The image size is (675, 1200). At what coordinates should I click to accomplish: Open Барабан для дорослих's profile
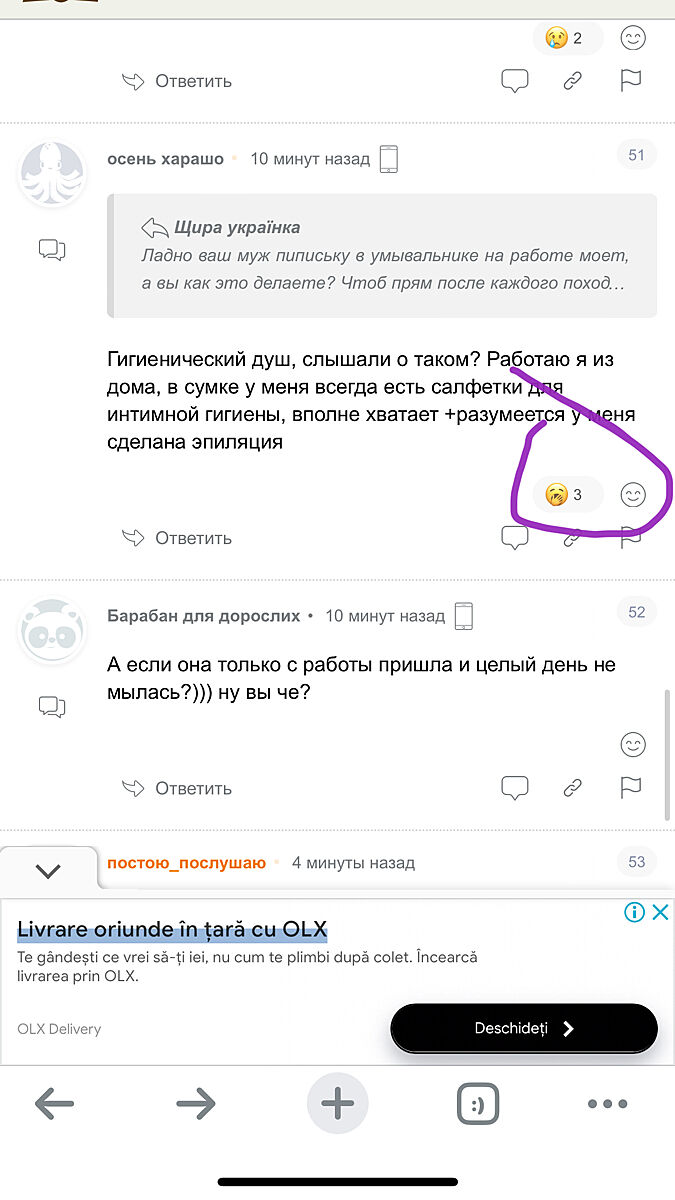coord(203,616)
